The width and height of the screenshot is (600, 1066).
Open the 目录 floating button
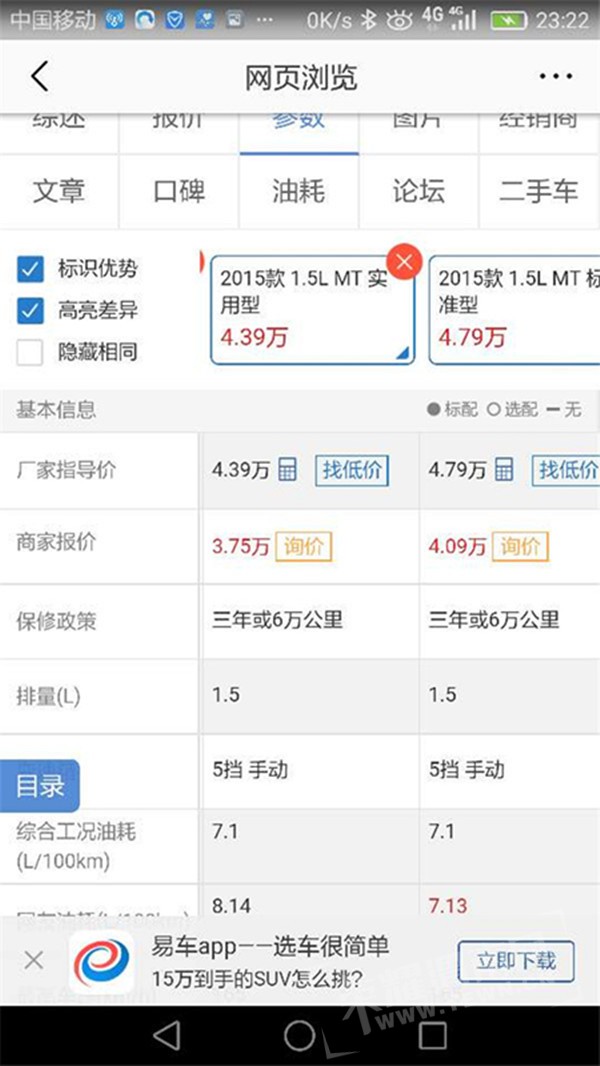40,786
